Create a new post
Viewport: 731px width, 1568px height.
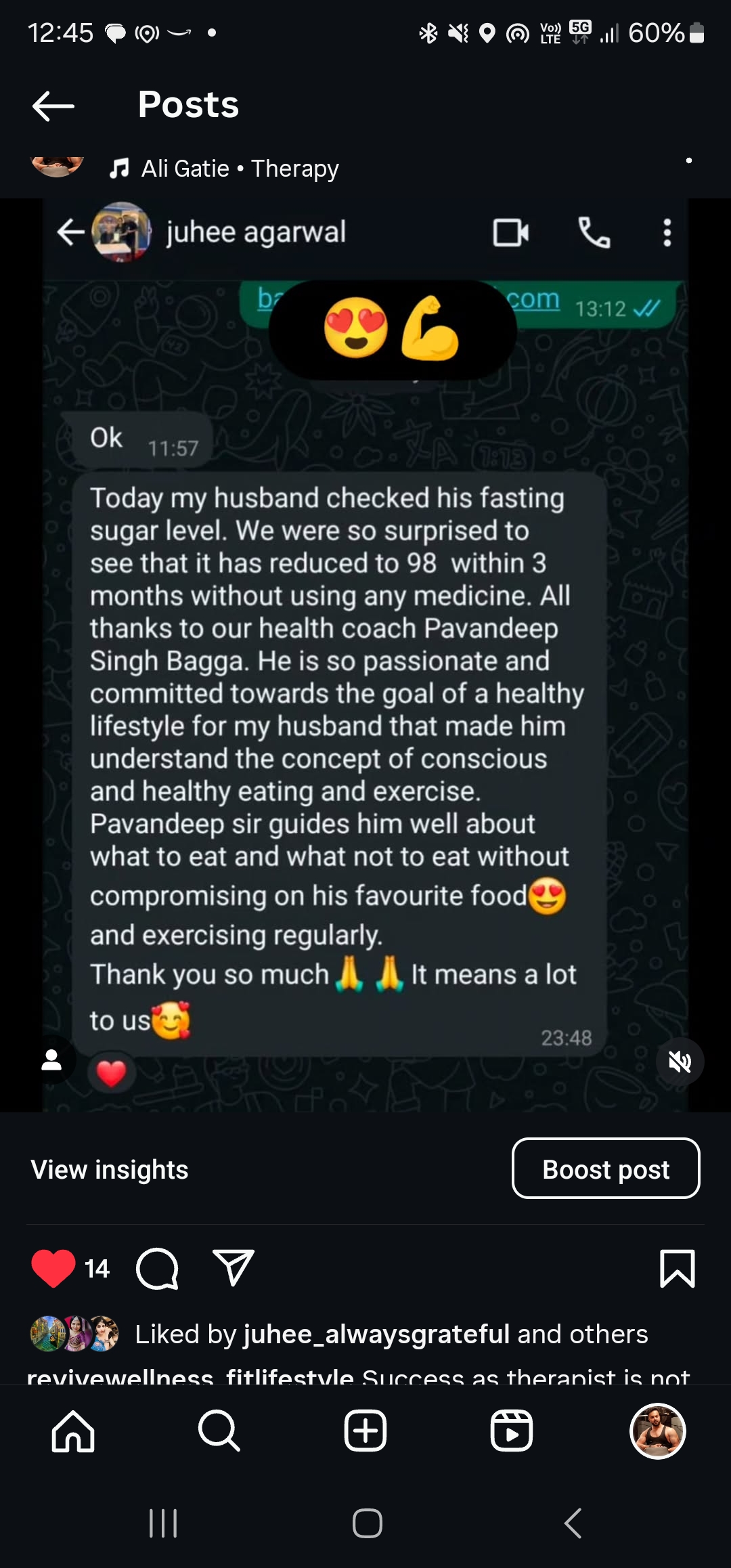click(x=365, y=1431)
